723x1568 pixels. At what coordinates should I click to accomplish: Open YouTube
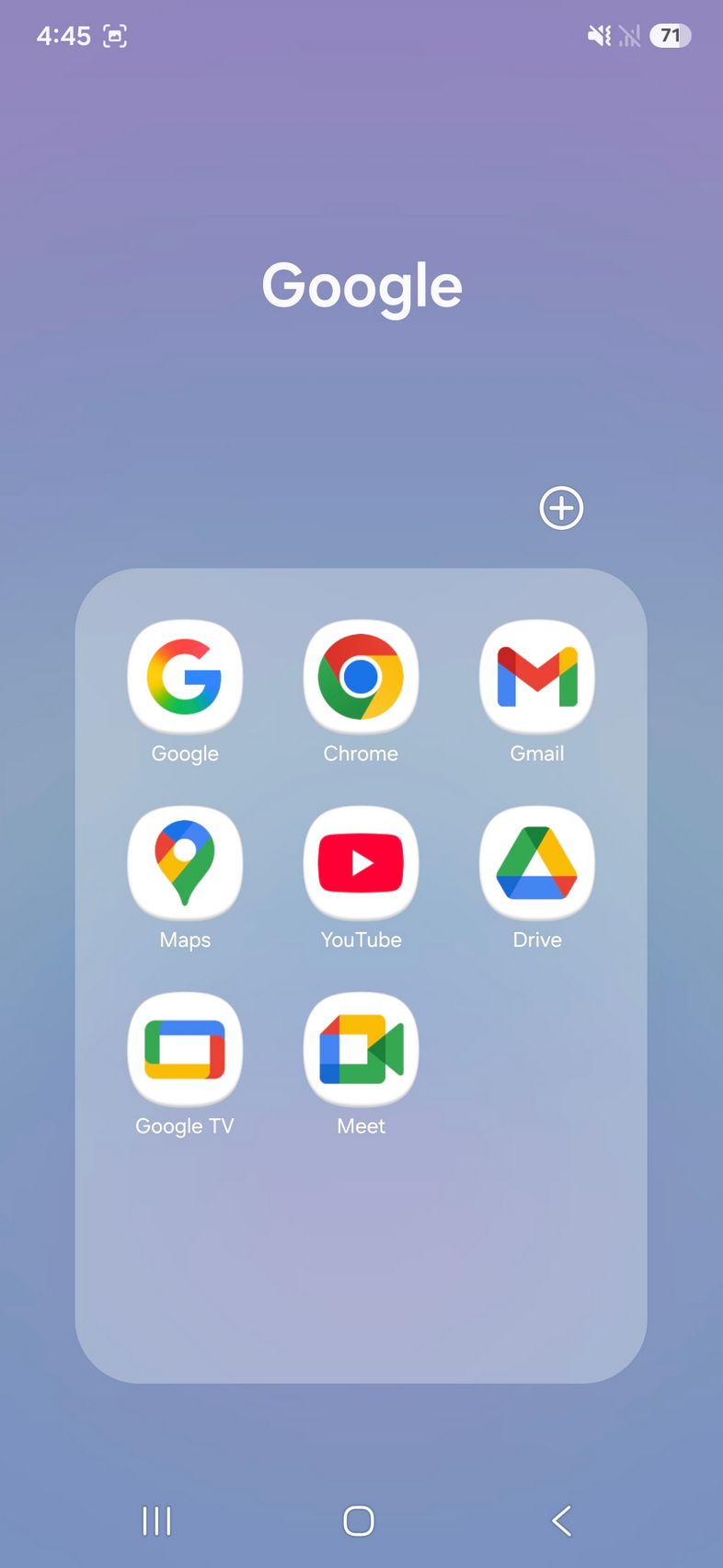(361, 863)
